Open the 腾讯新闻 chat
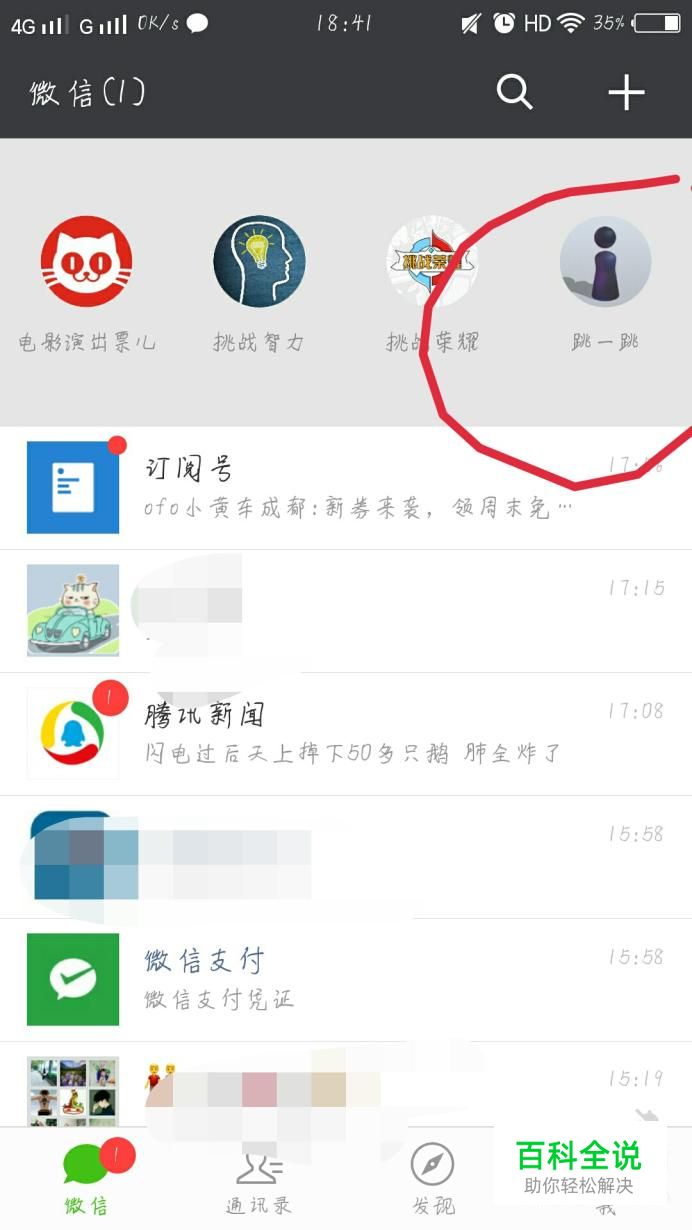 click(x=346, y=734)
